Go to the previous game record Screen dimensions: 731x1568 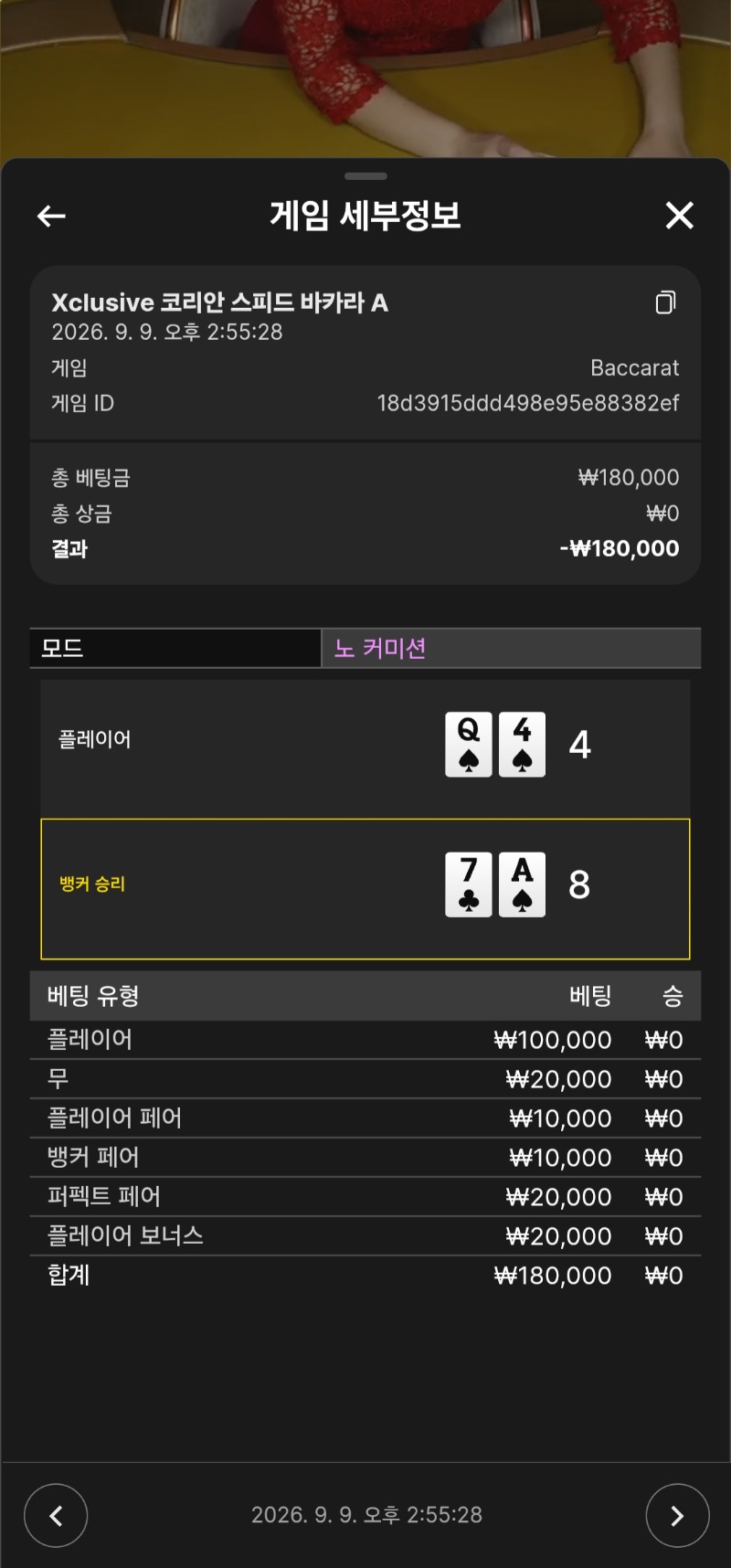[56, 1515]
